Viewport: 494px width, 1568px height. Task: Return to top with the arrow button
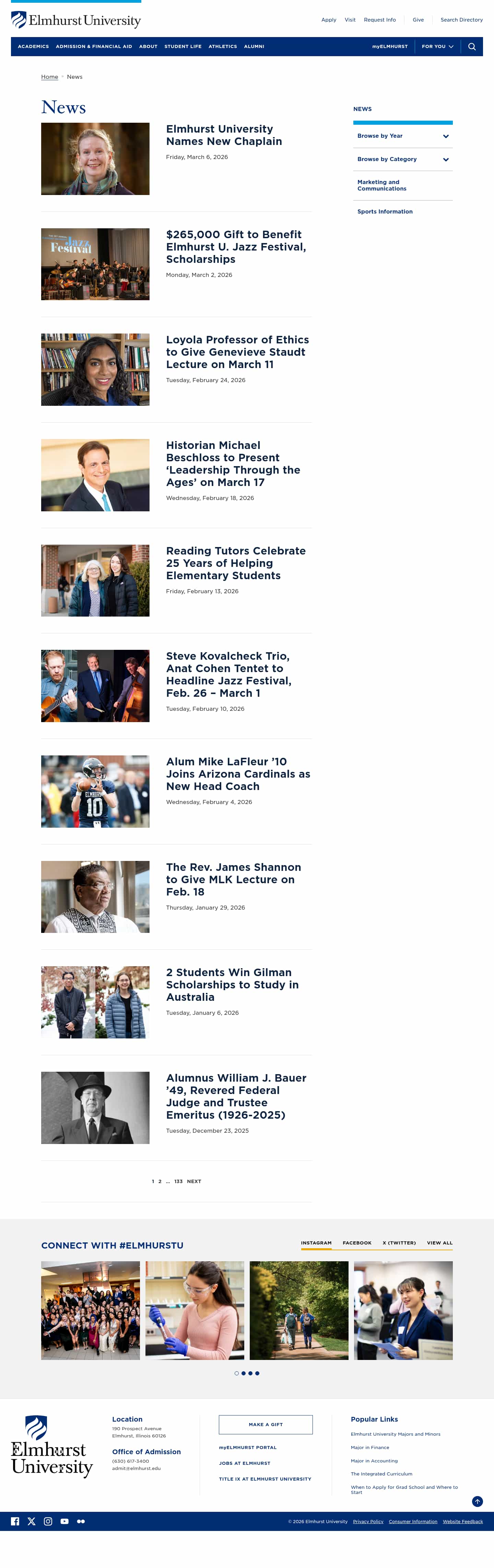tap(477, 1502)
